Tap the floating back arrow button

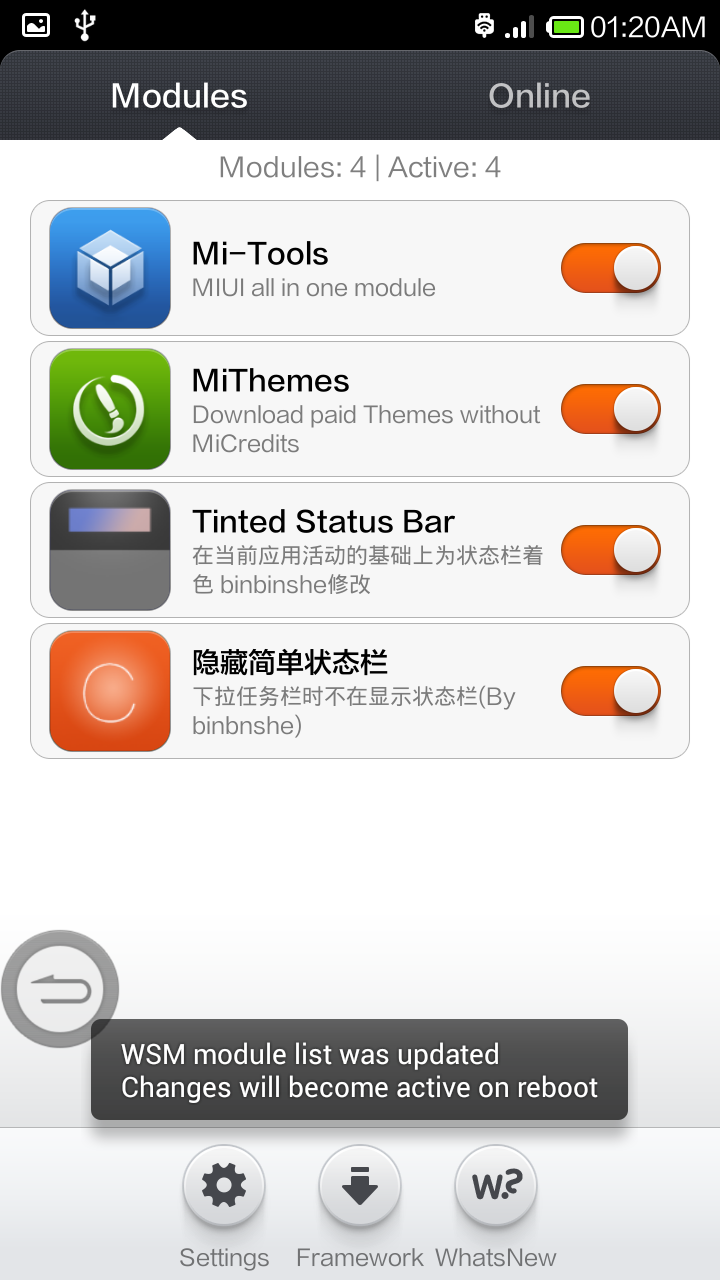(x=60, y=989)
